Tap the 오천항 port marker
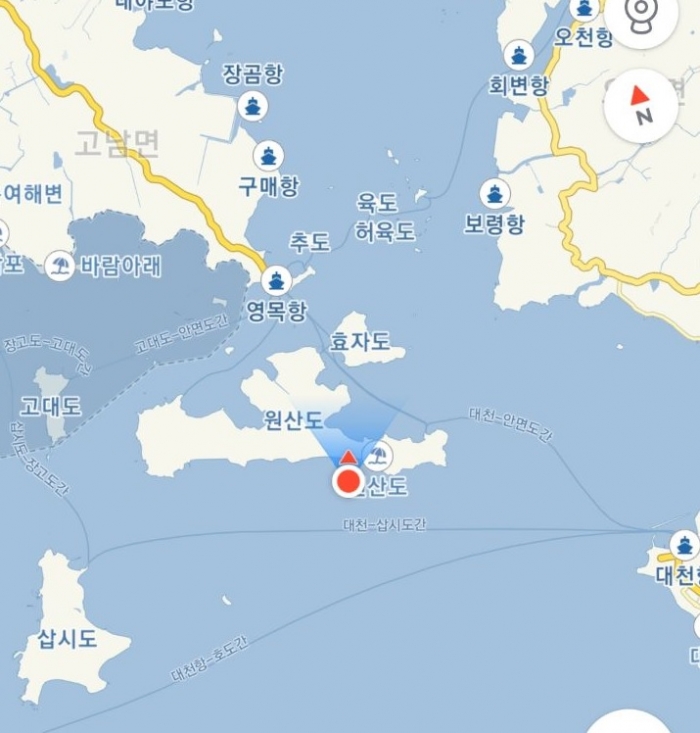 585,9
